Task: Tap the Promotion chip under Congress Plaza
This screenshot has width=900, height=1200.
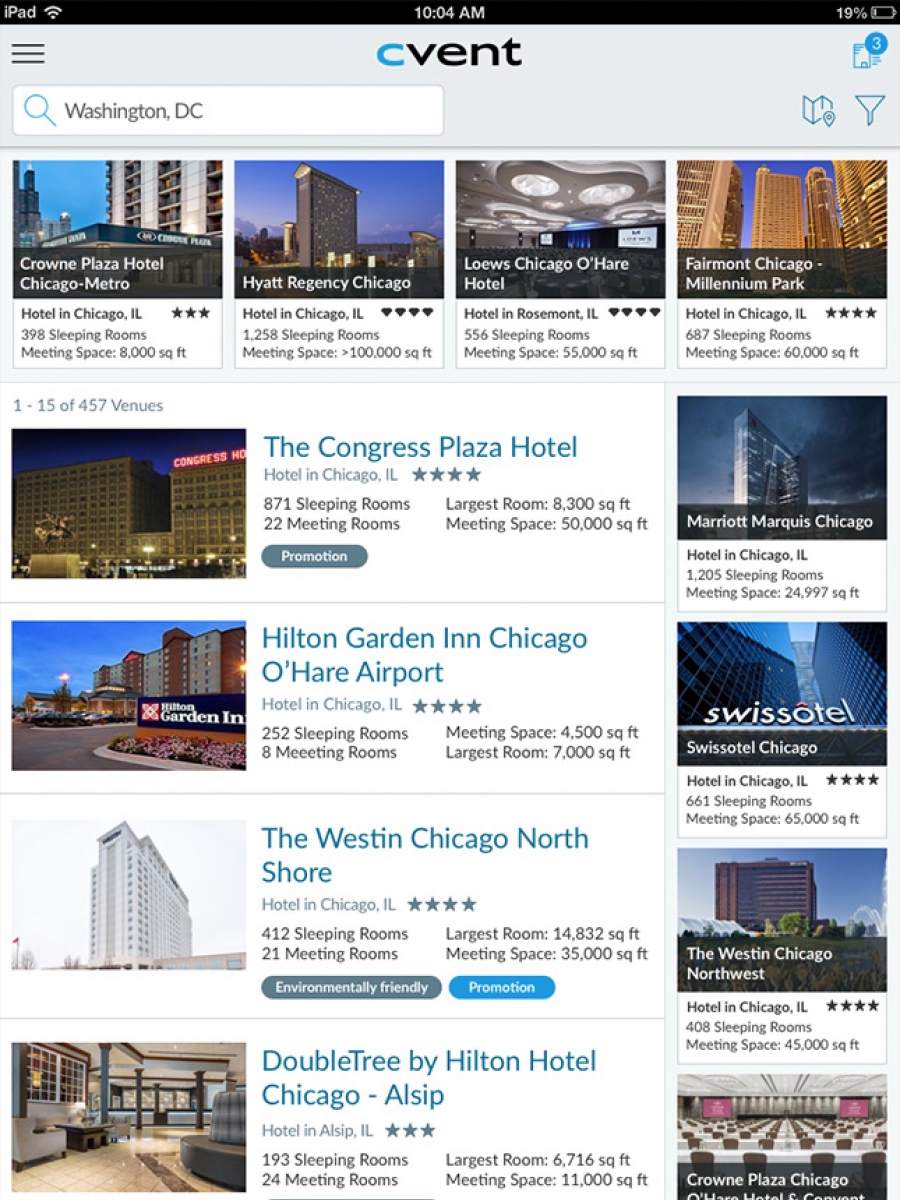Action: tap(314, 556)
